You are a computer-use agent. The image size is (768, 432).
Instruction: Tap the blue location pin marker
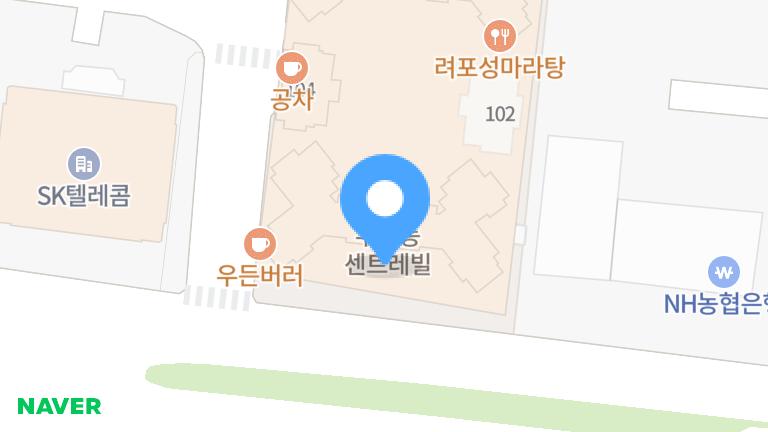(385, 201)
